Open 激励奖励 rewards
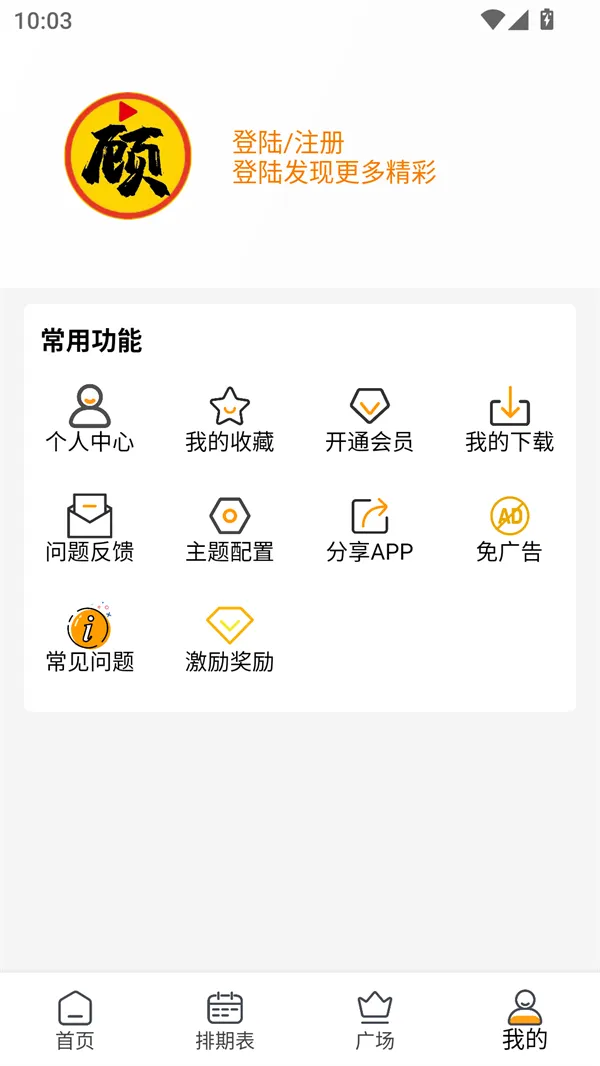Image resolution: width=600 pixels, height=1066 pixels. [230, 638]
